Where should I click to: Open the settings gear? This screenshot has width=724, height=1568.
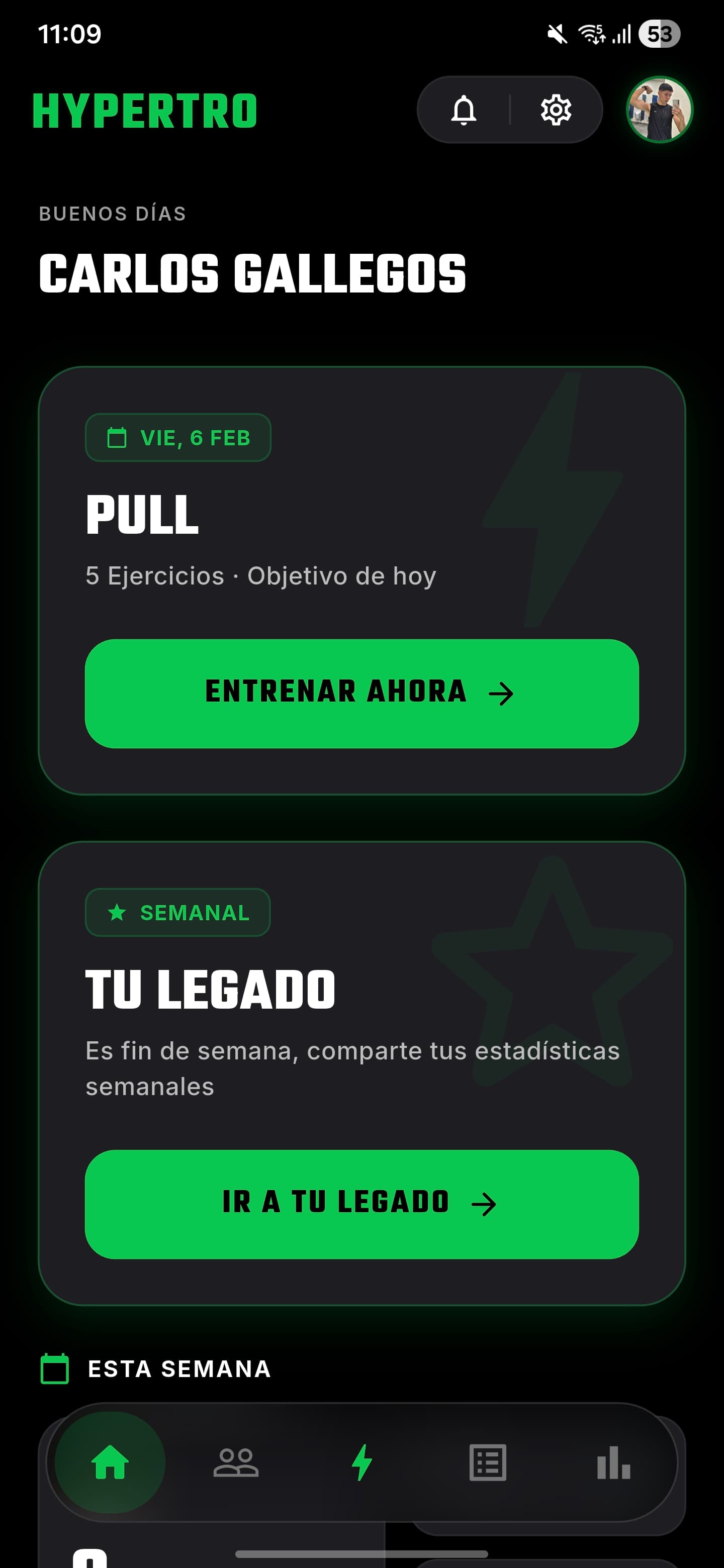(x=556, y=110)
